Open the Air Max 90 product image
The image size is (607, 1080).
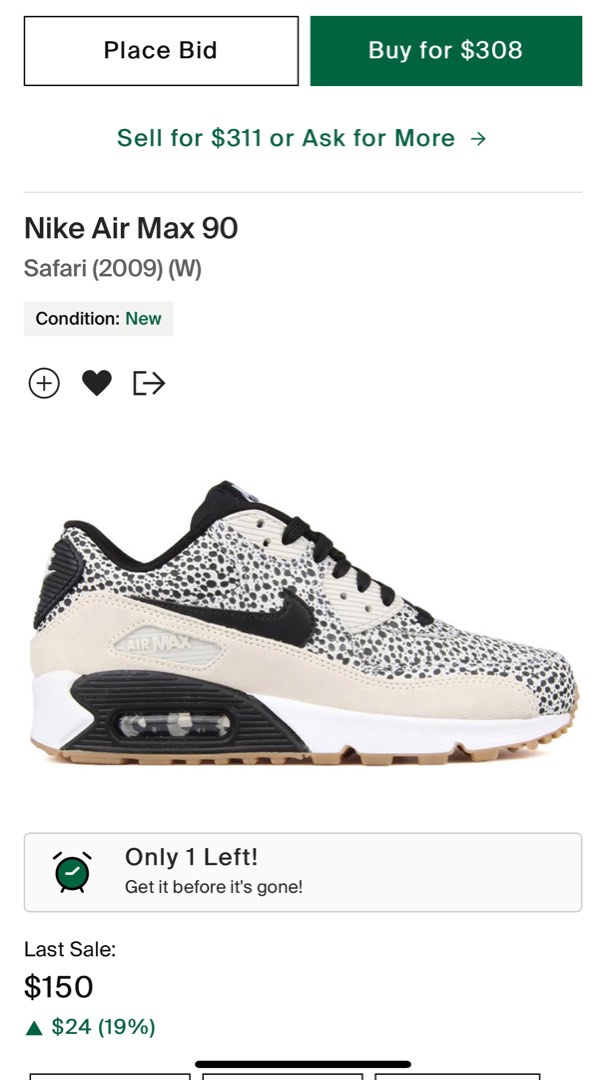click(x=303, y=625)
